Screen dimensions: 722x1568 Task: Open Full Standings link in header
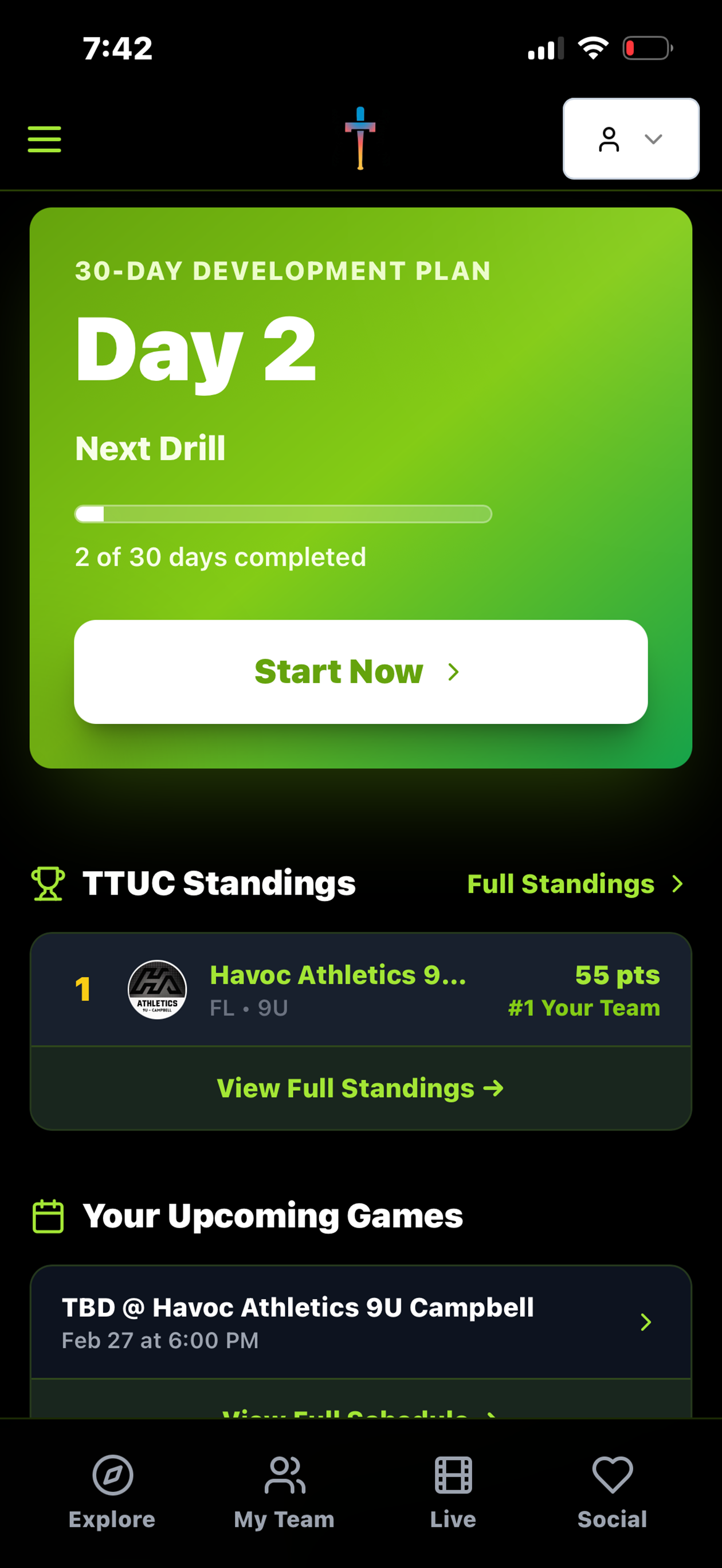pos(574,884)
